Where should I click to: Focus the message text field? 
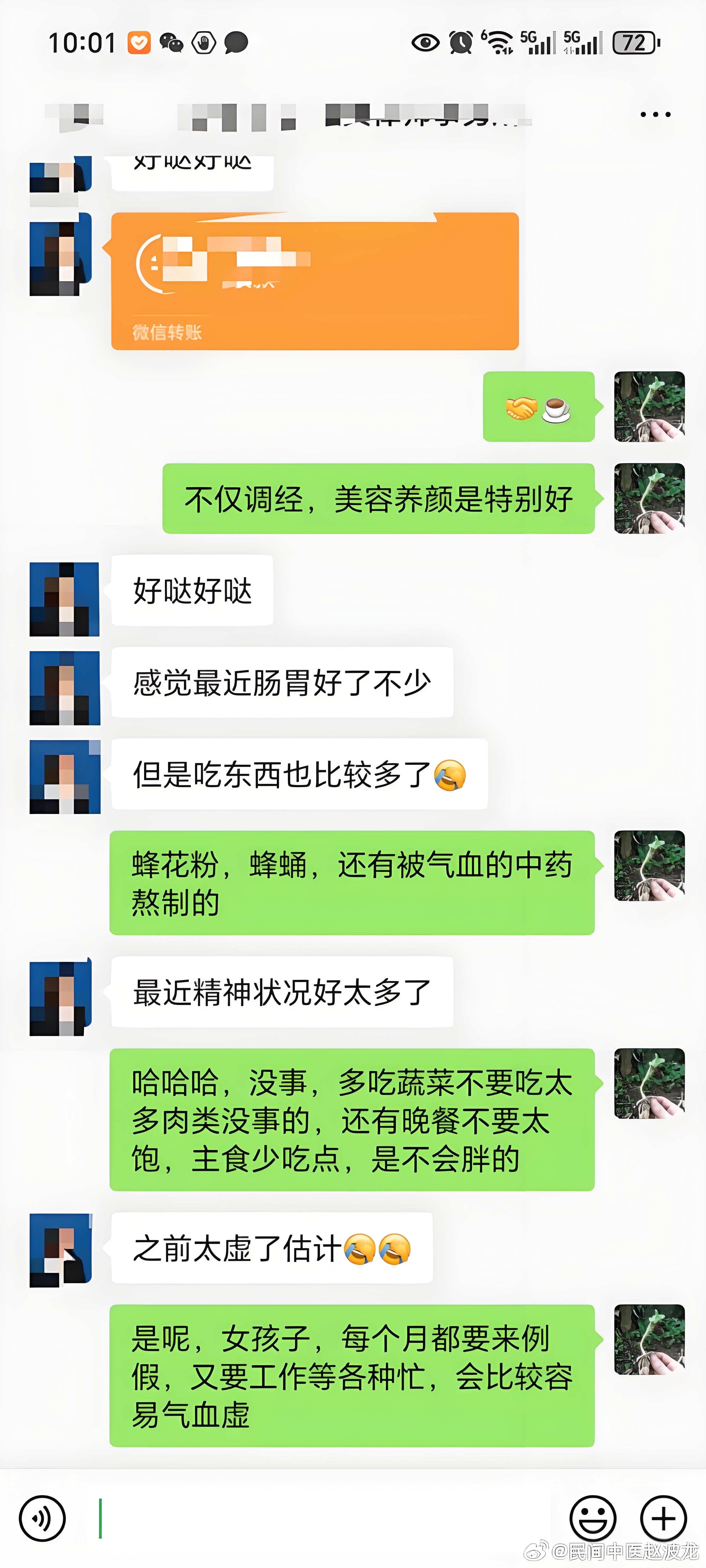[x=322, y=1518]
